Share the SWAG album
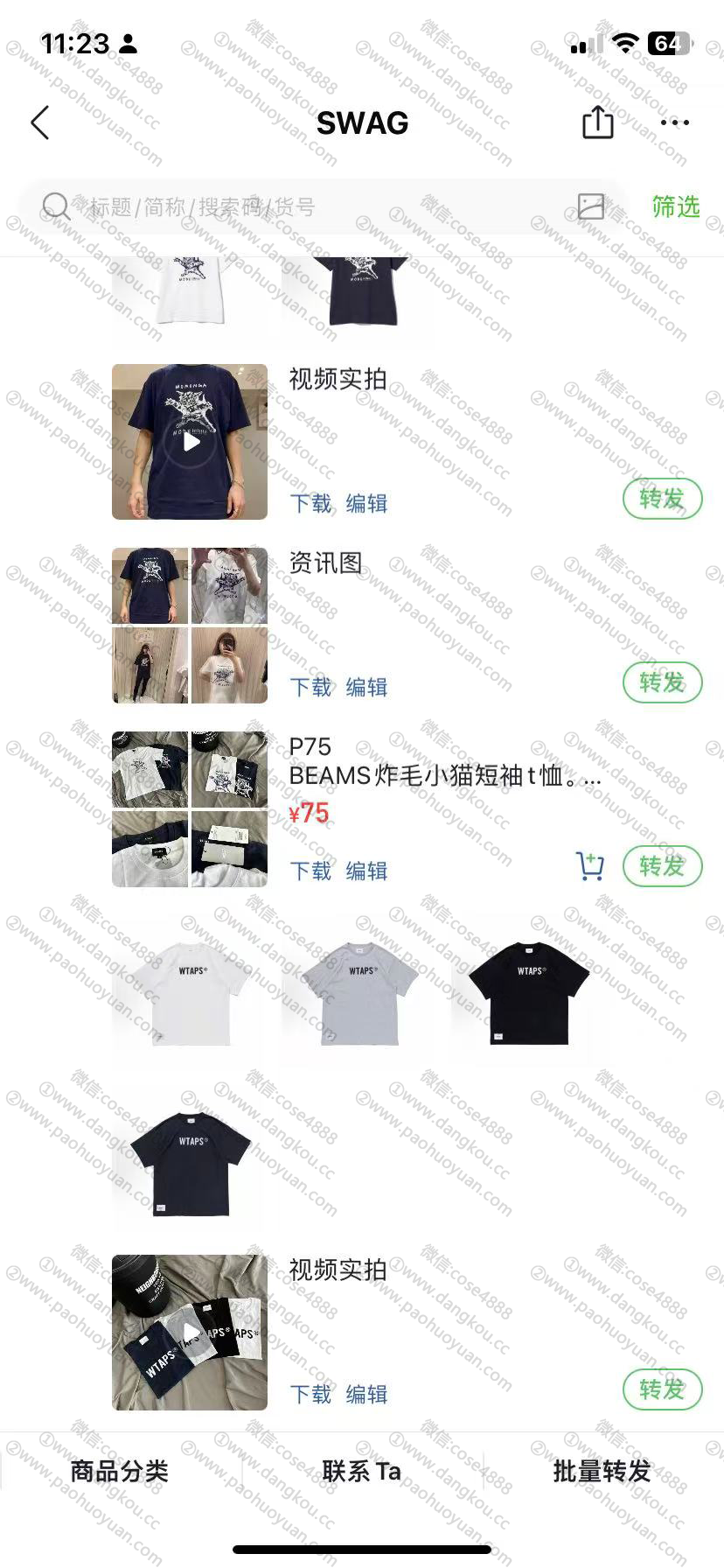Image resolution: width=724 pixels, height=1568 pixels. 597,122
